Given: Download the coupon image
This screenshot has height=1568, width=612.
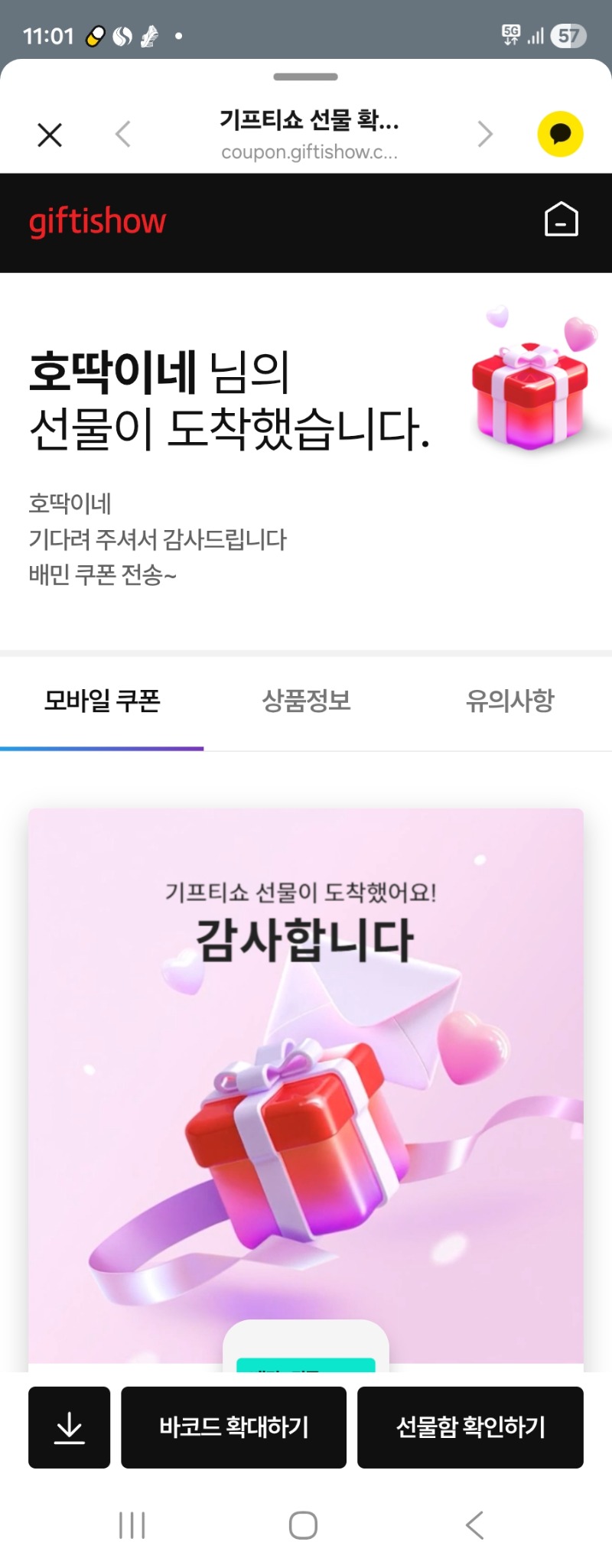Looking at the screenshot, I should (x=70, y=1427).
